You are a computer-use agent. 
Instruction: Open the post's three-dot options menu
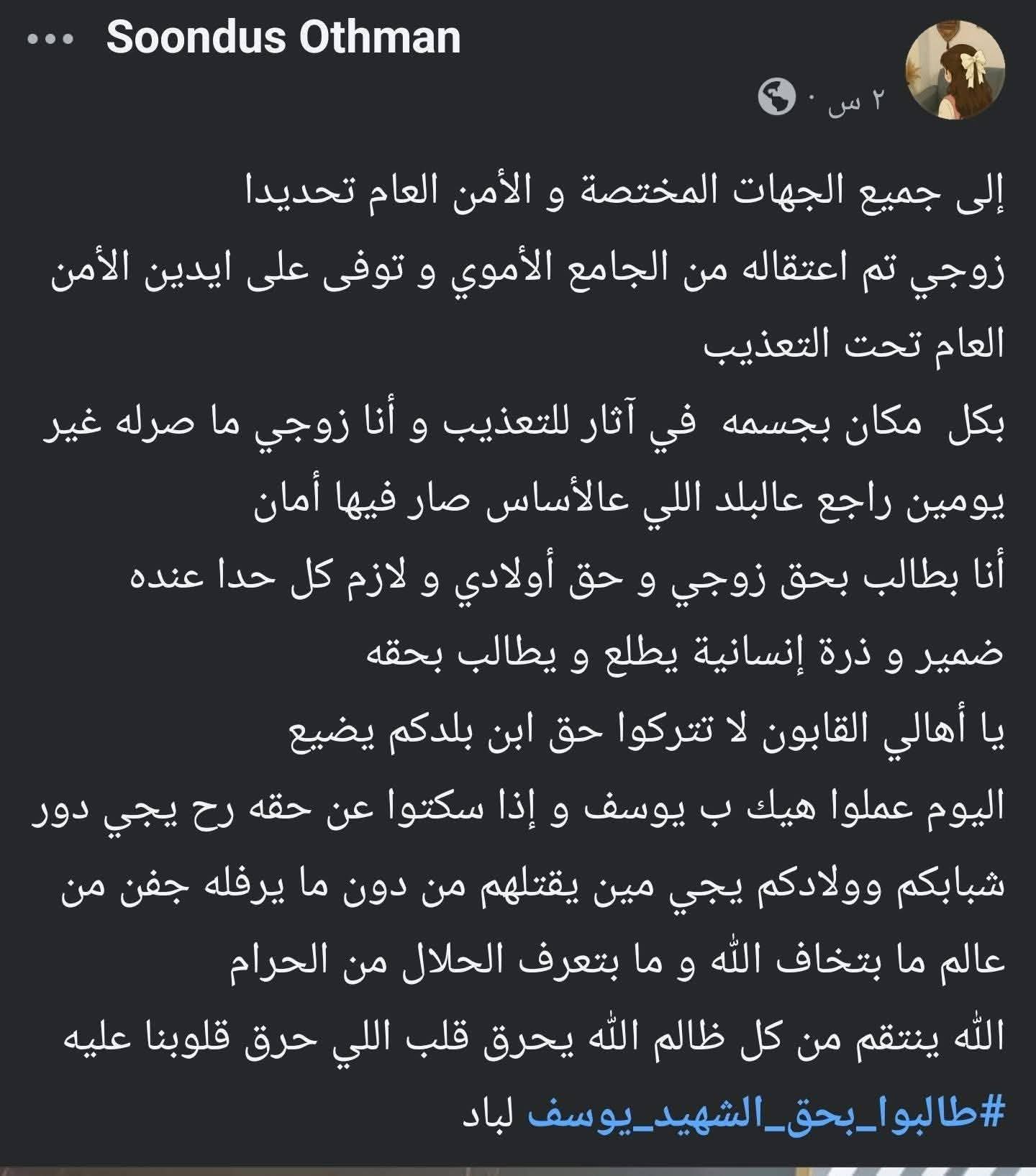coord(50,40)
